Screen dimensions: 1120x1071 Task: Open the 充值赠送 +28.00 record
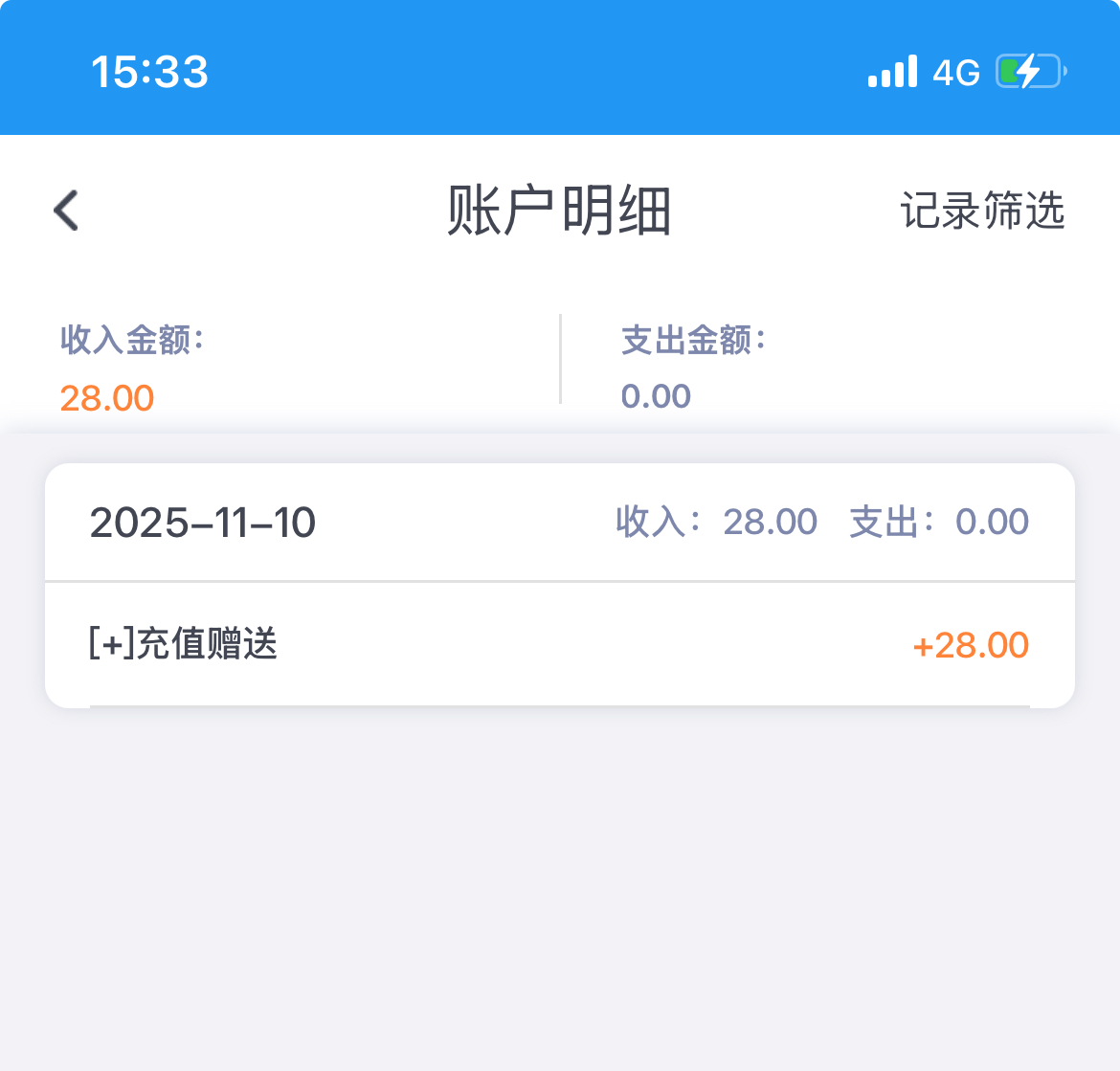tap(559, 644)
